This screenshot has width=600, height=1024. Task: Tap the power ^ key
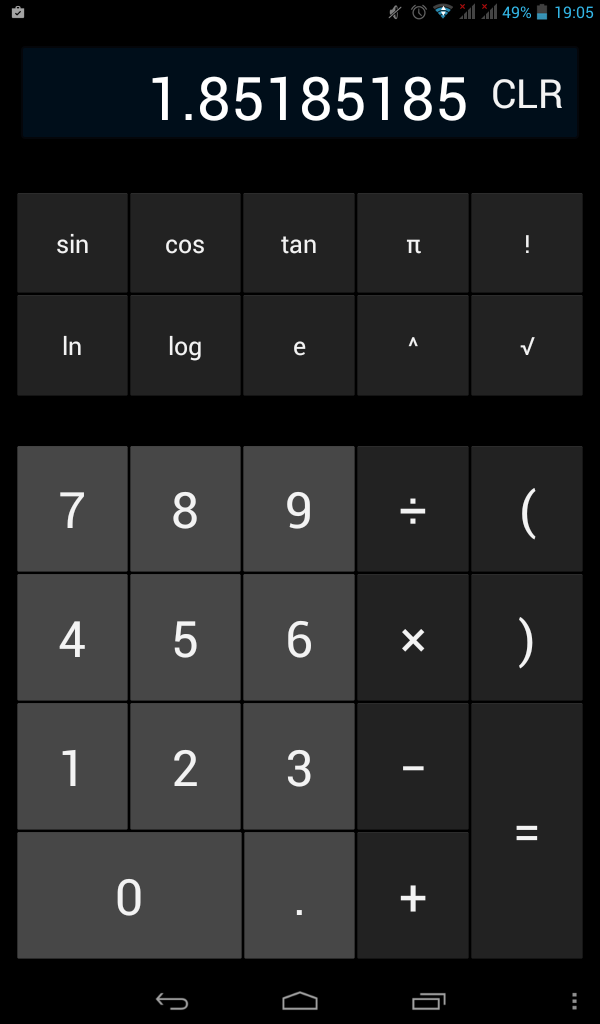(x=413, y=345)
